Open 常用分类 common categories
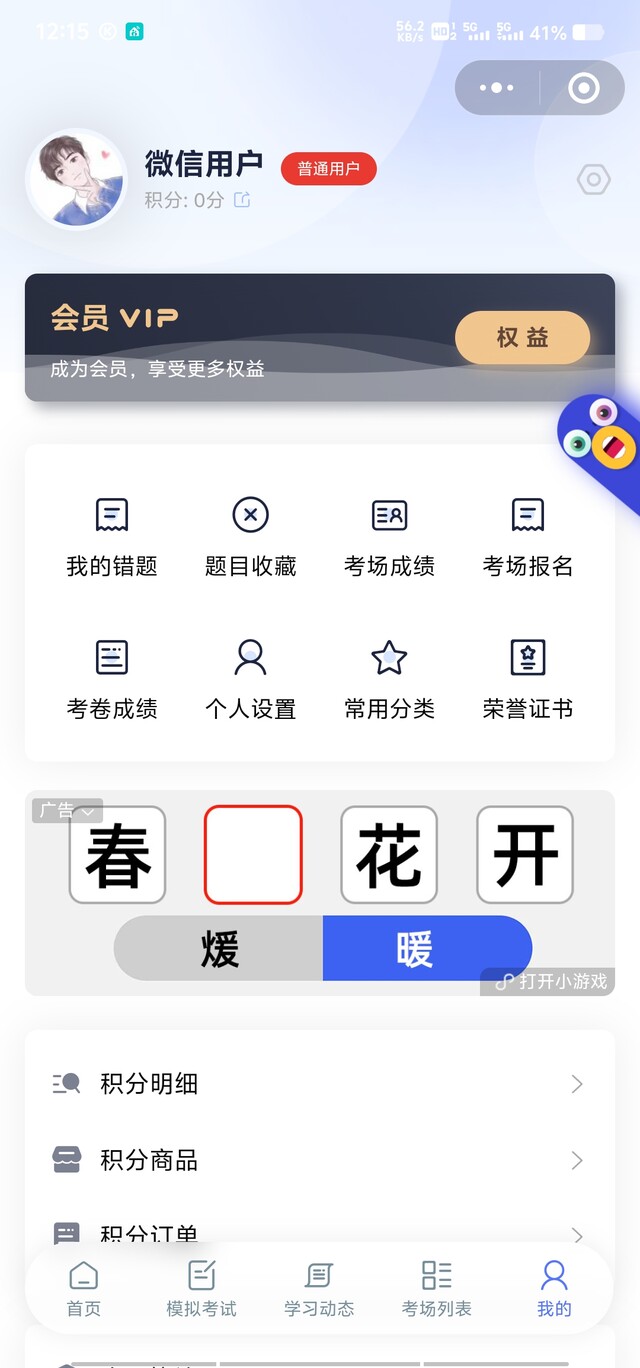This screenshot has width=640, height=1368. click(x=389, y=680)
